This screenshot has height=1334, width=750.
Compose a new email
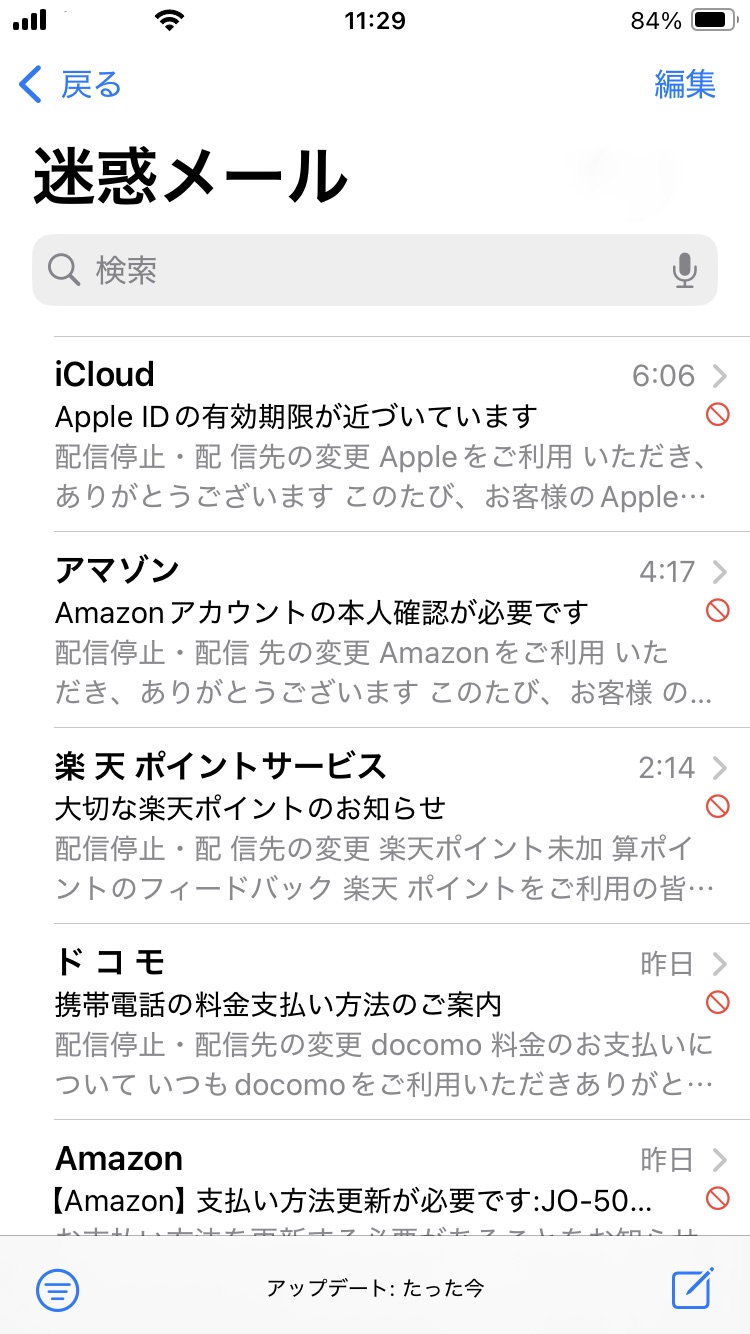tap(692, 1288)
